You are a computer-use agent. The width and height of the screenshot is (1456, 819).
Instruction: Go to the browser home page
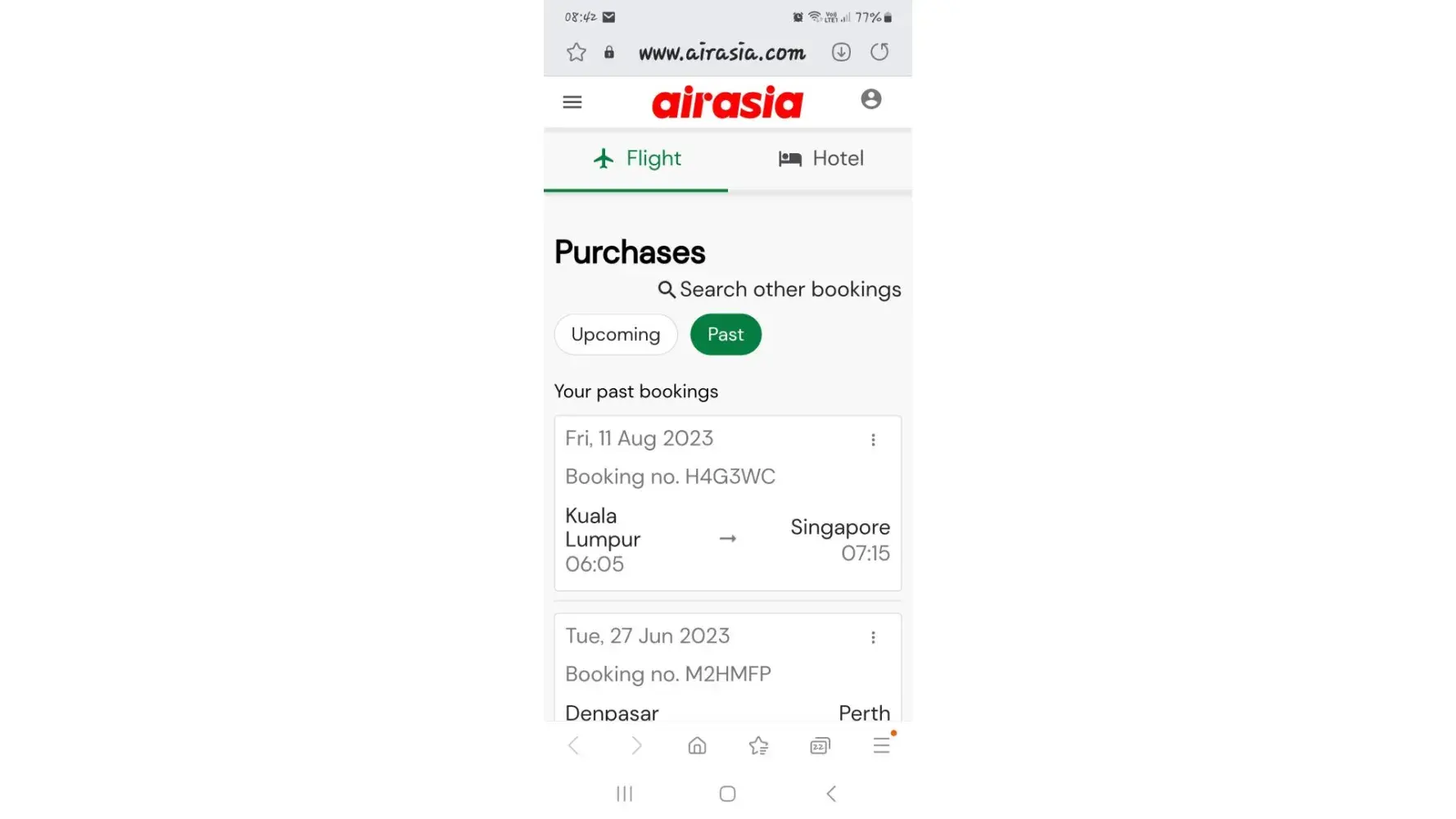pos(697,745)
